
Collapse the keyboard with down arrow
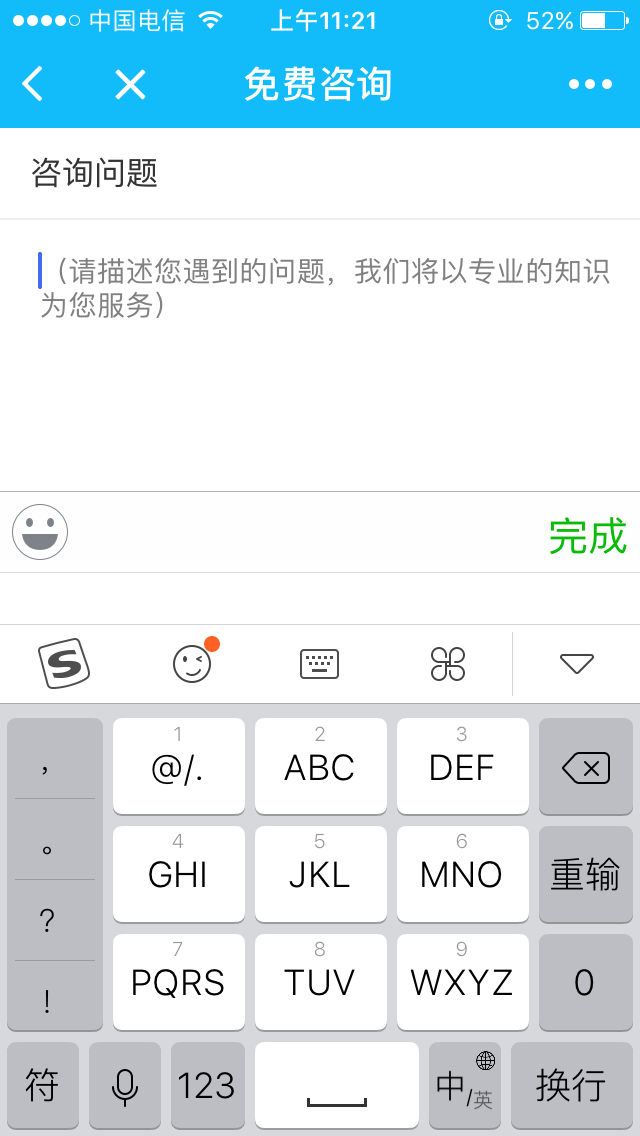[577, 663]
